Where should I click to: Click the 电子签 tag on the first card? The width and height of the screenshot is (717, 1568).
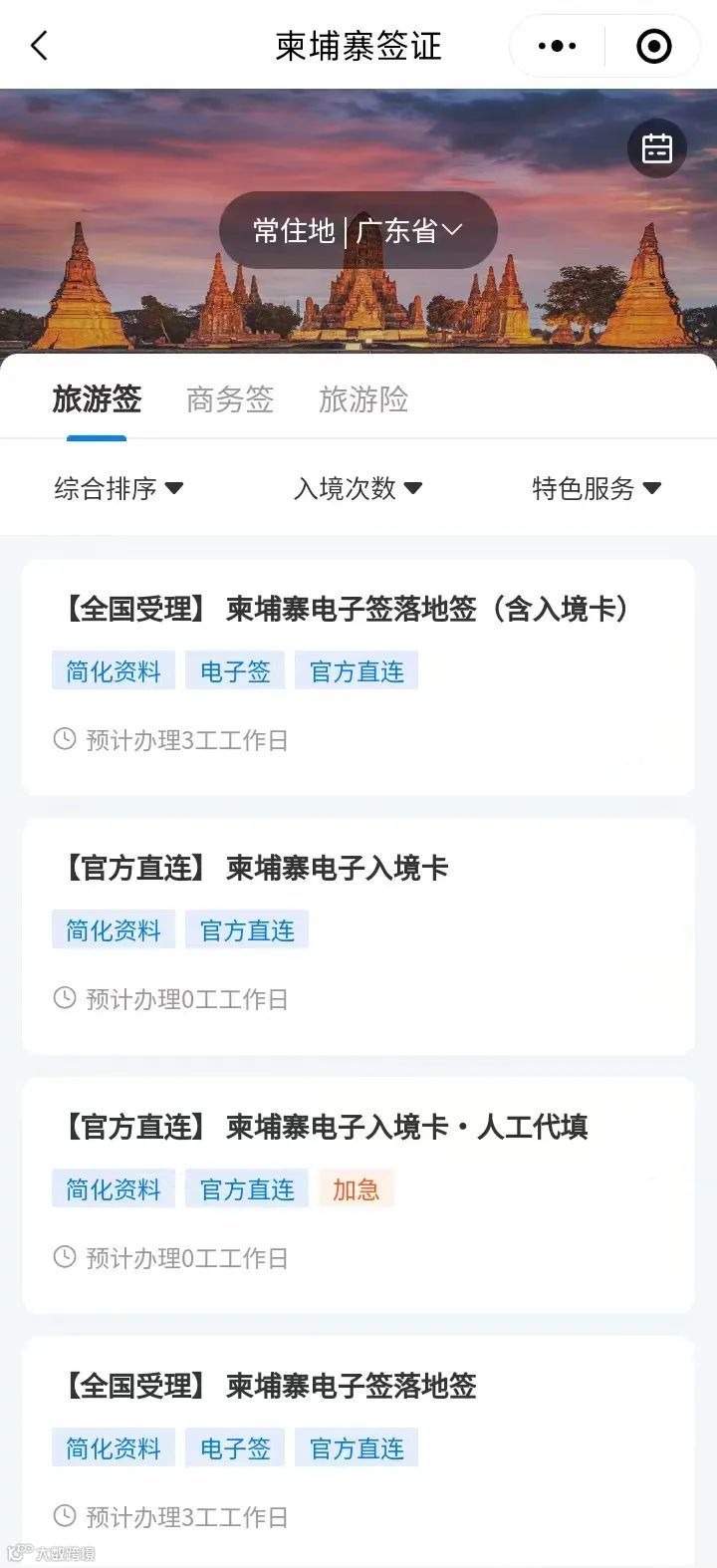[x=235, y=670]
